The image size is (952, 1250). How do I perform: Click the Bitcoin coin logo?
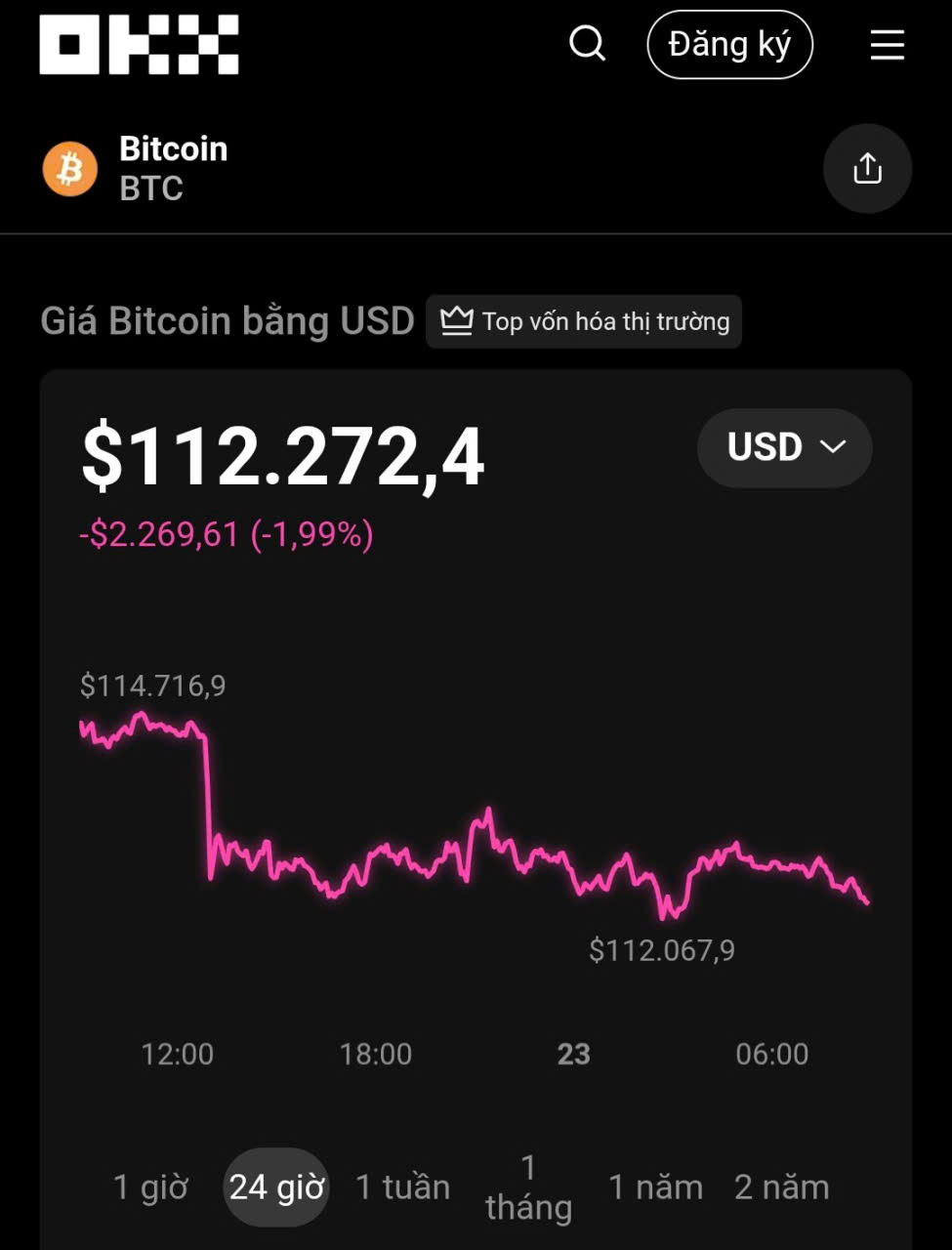pyautogui.click(x=70, y=168)
